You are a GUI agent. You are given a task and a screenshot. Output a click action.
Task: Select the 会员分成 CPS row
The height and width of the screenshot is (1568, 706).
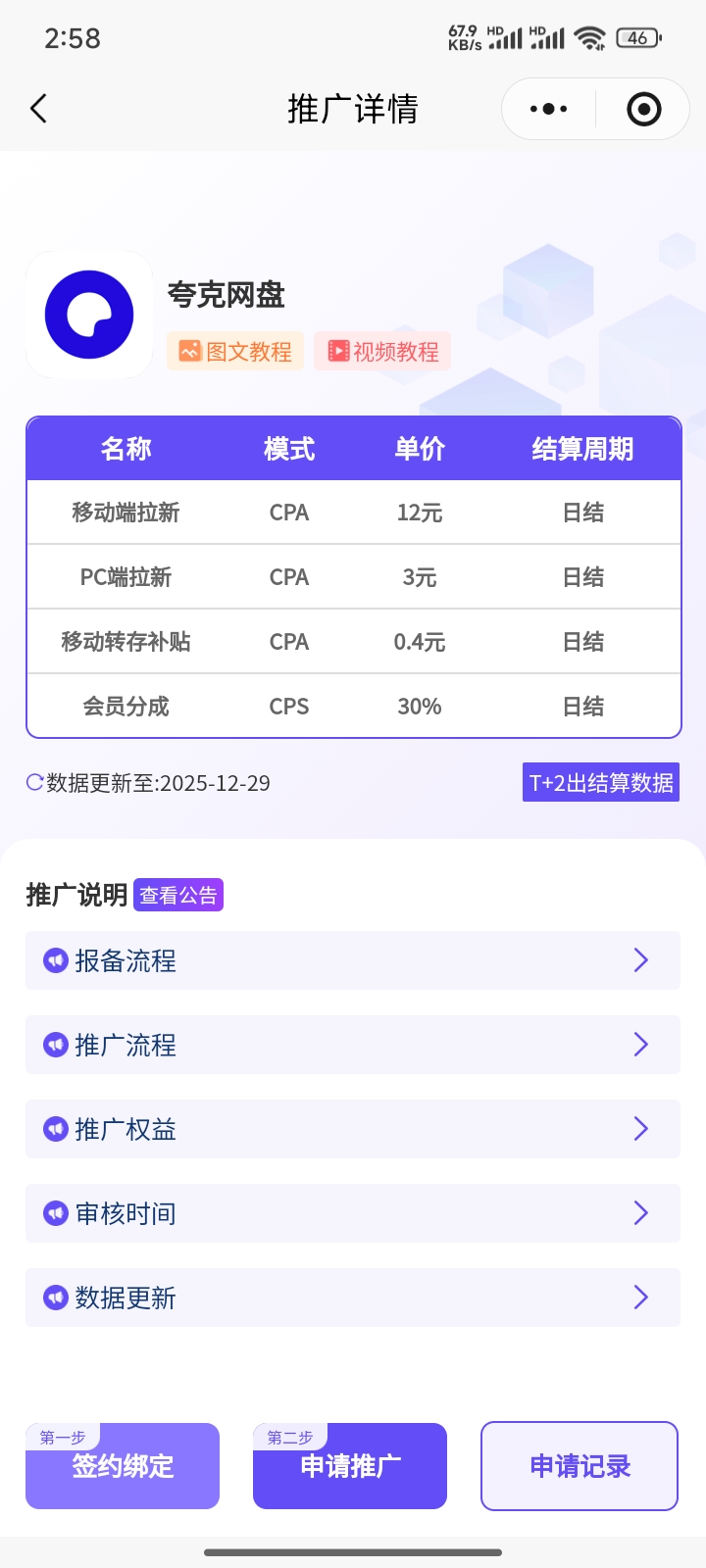[x=353, y=706]
